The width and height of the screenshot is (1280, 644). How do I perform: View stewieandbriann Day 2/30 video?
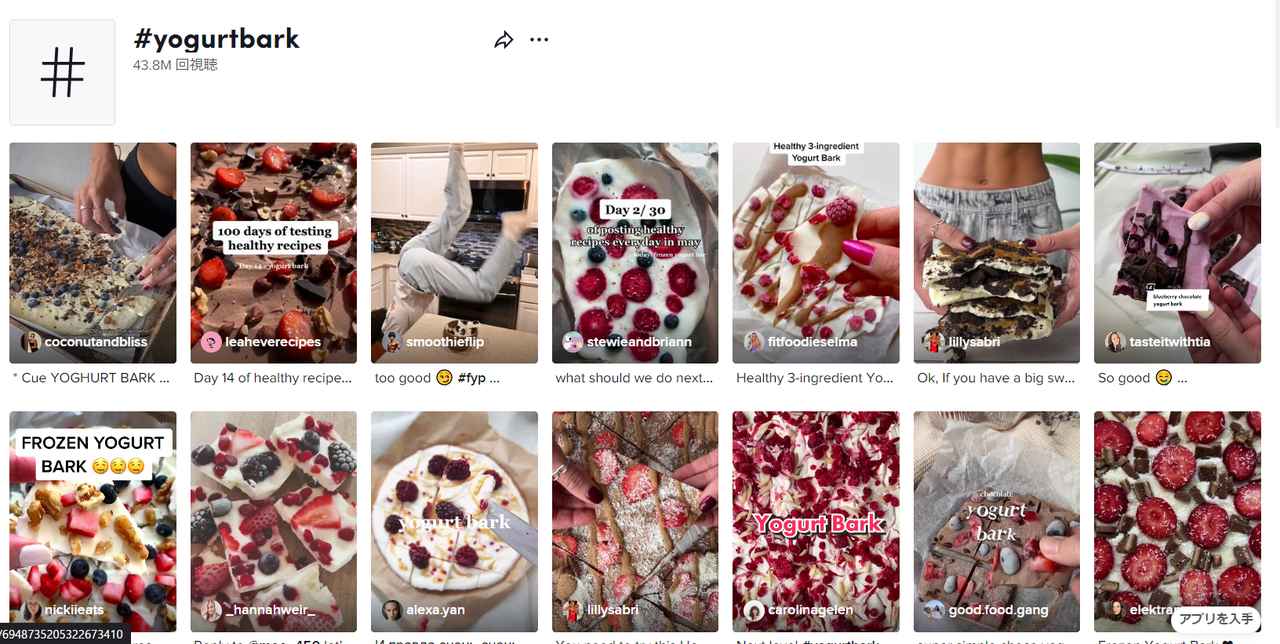635,252
